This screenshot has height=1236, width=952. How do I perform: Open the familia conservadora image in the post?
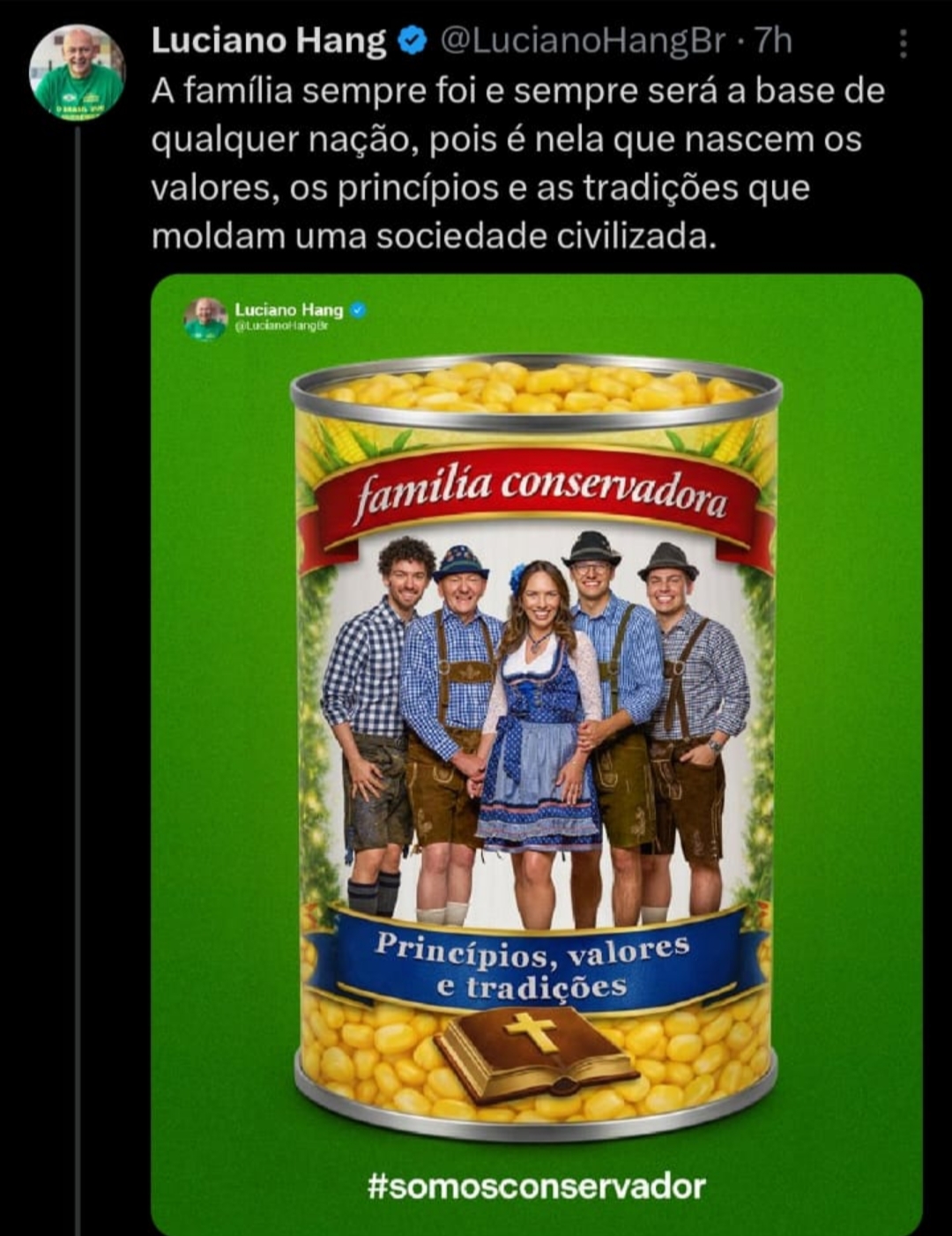point(536,749)
